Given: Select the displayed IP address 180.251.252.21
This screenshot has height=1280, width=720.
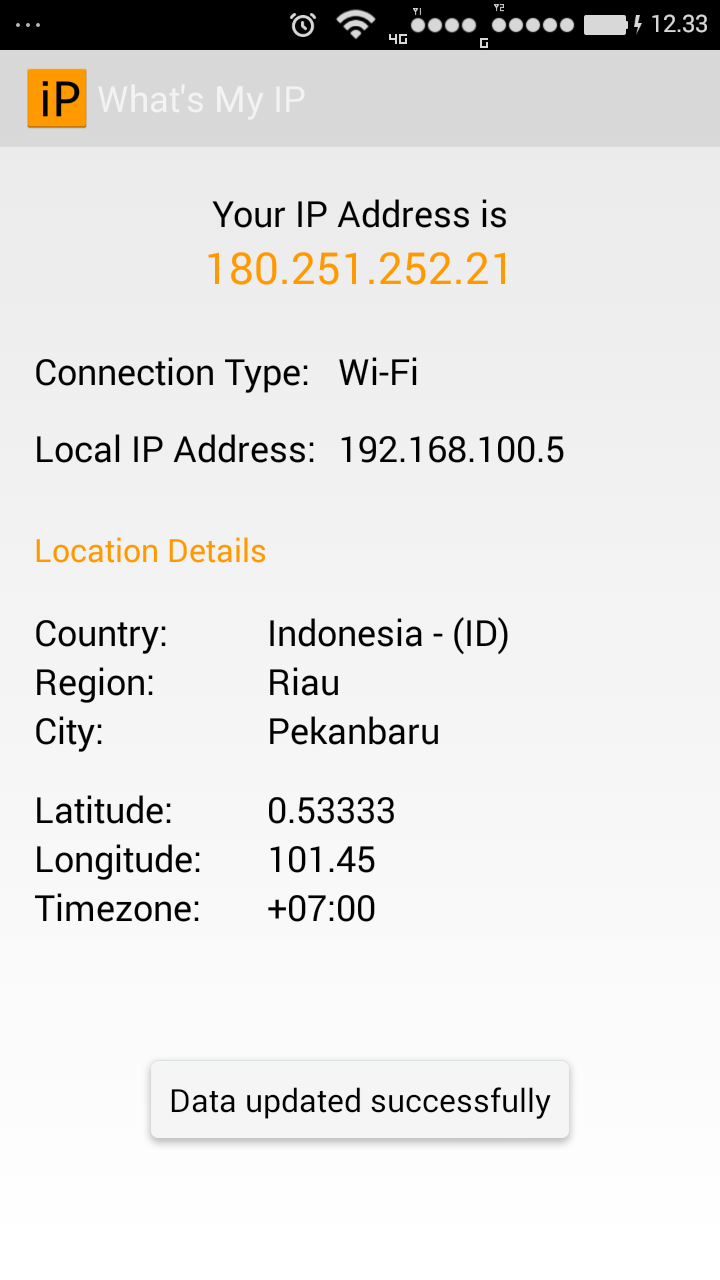Looking at the screenshot, I should 358,268.
